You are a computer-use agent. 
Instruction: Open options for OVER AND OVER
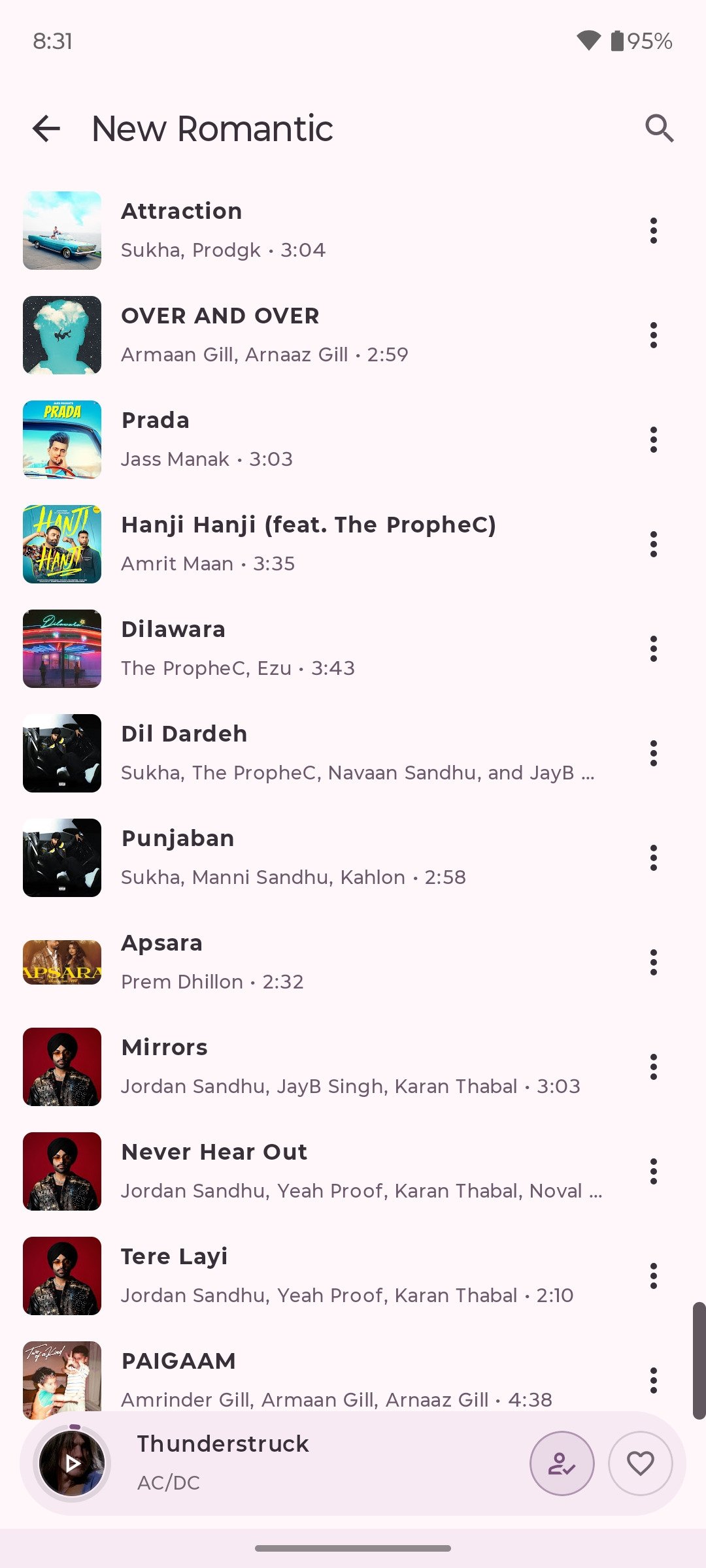[x=653, y=335]
